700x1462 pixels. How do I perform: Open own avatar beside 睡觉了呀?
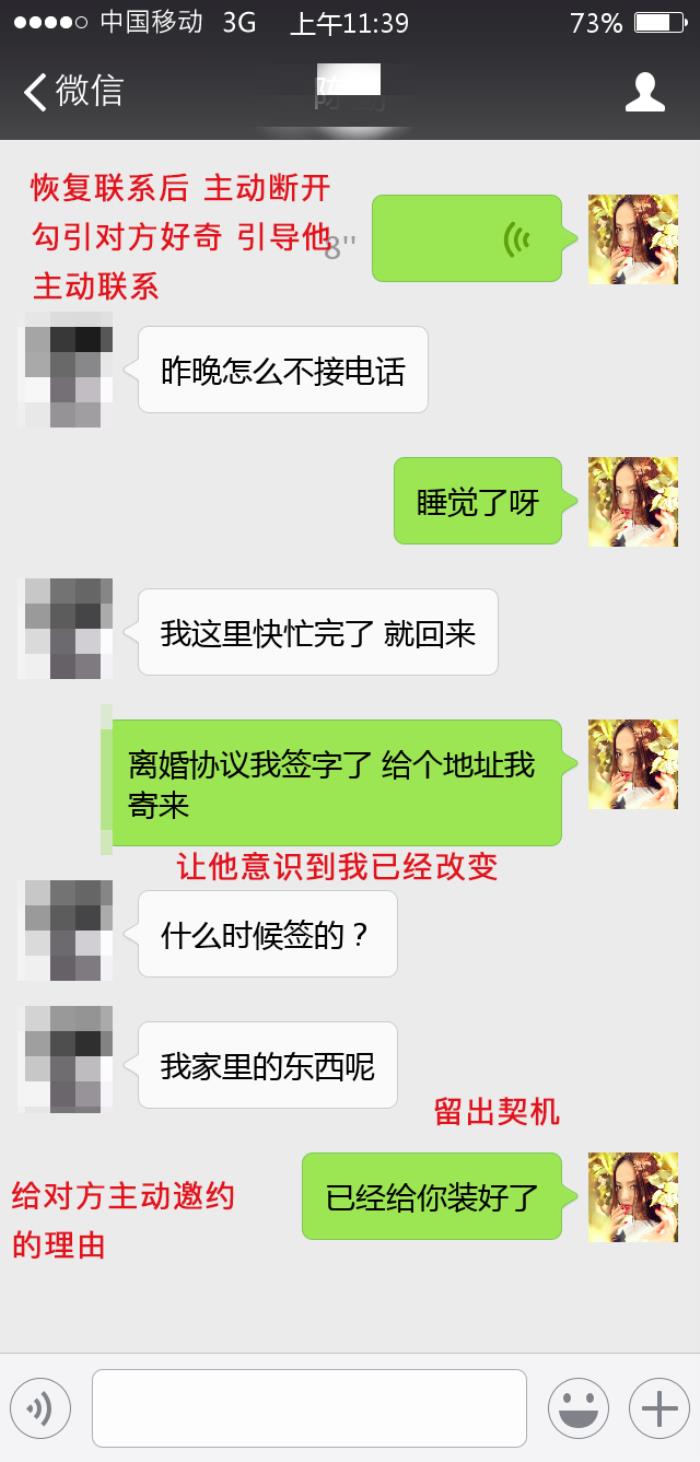click(633, 502)
